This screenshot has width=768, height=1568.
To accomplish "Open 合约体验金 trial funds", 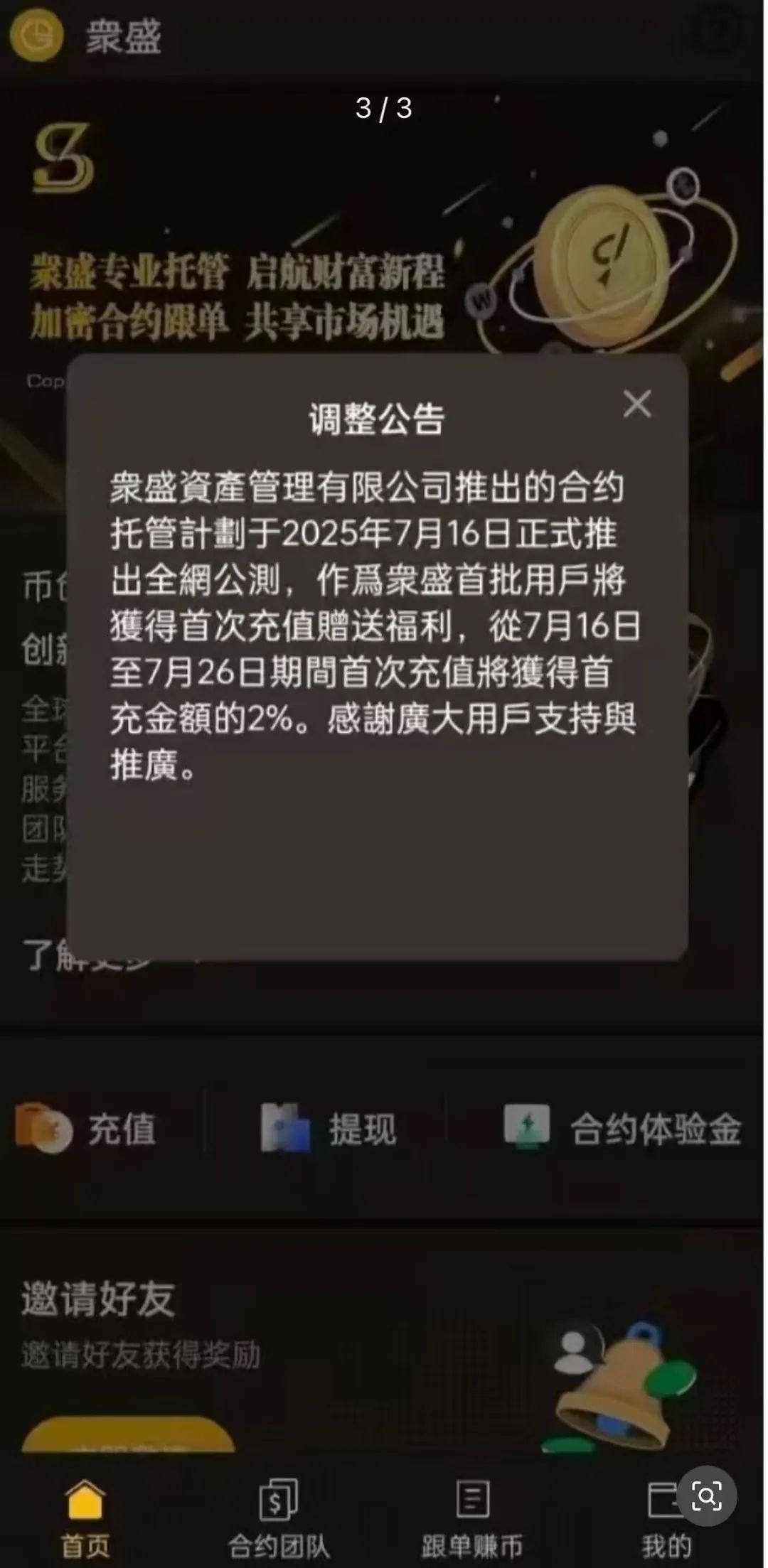I will click(x=622, y=1128).
